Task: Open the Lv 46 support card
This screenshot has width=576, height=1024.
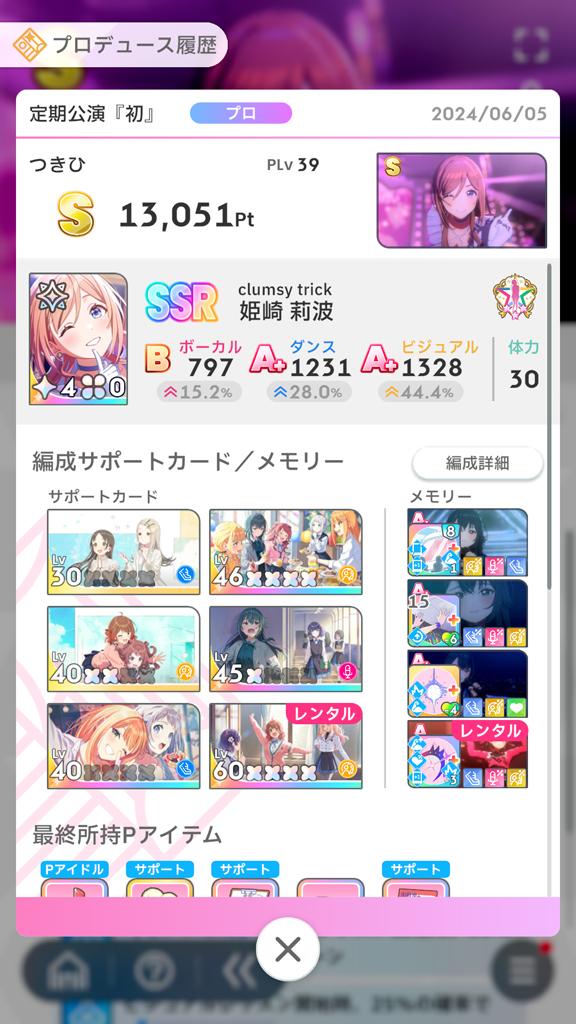Action: 285,552
